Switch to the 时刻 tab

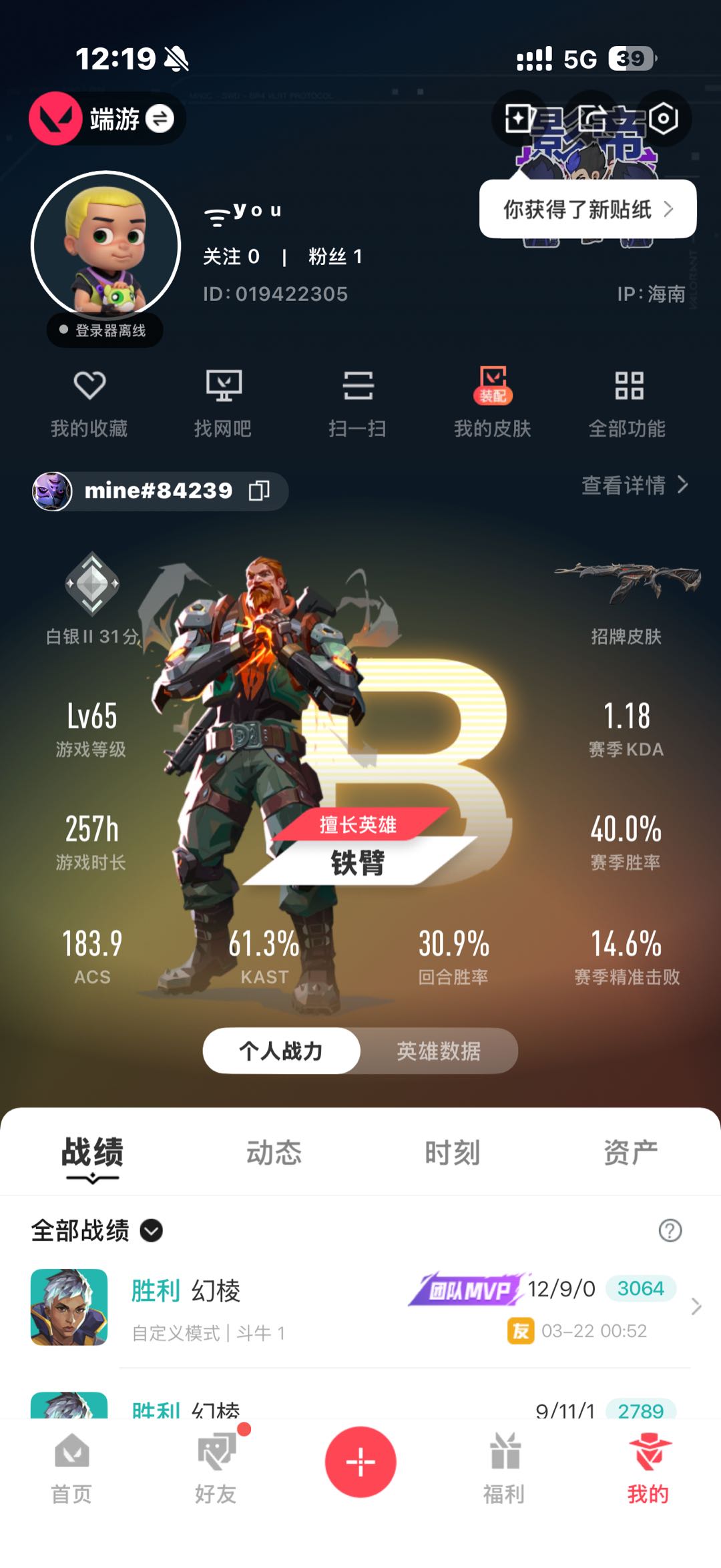coord(453,1153)
